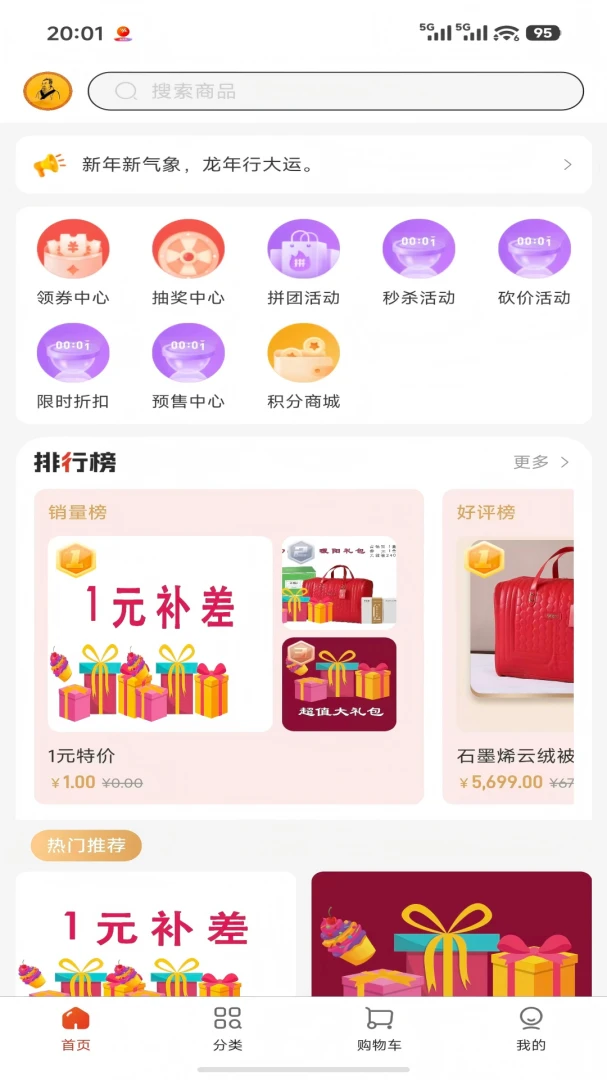The image size is (607, 1080).
Task: Open 限时折扣 limited-time discounts
Action: pyautogui.click(x=73, y=366)
